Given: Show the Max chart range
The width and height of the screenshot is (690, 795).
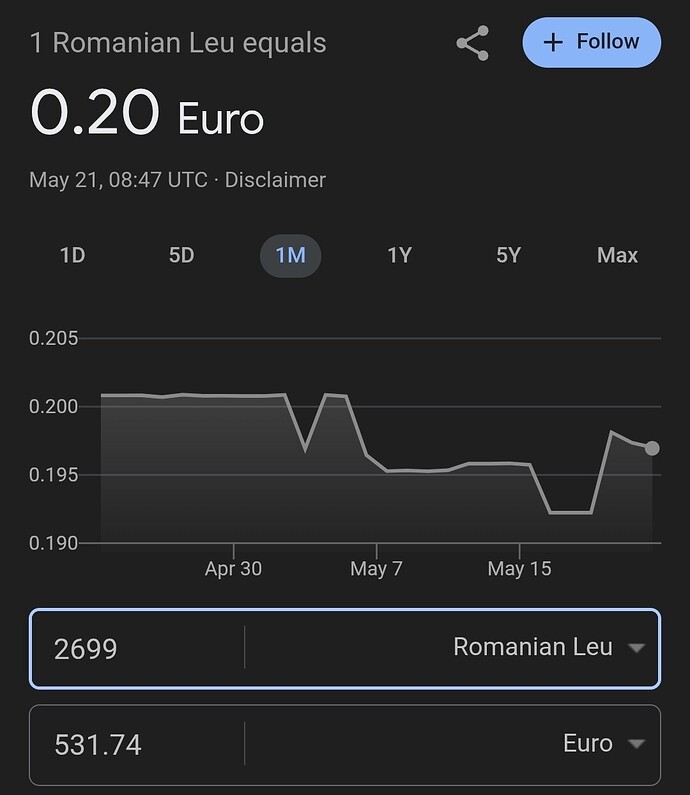Looking at the screenshot, I should point(617,255).
